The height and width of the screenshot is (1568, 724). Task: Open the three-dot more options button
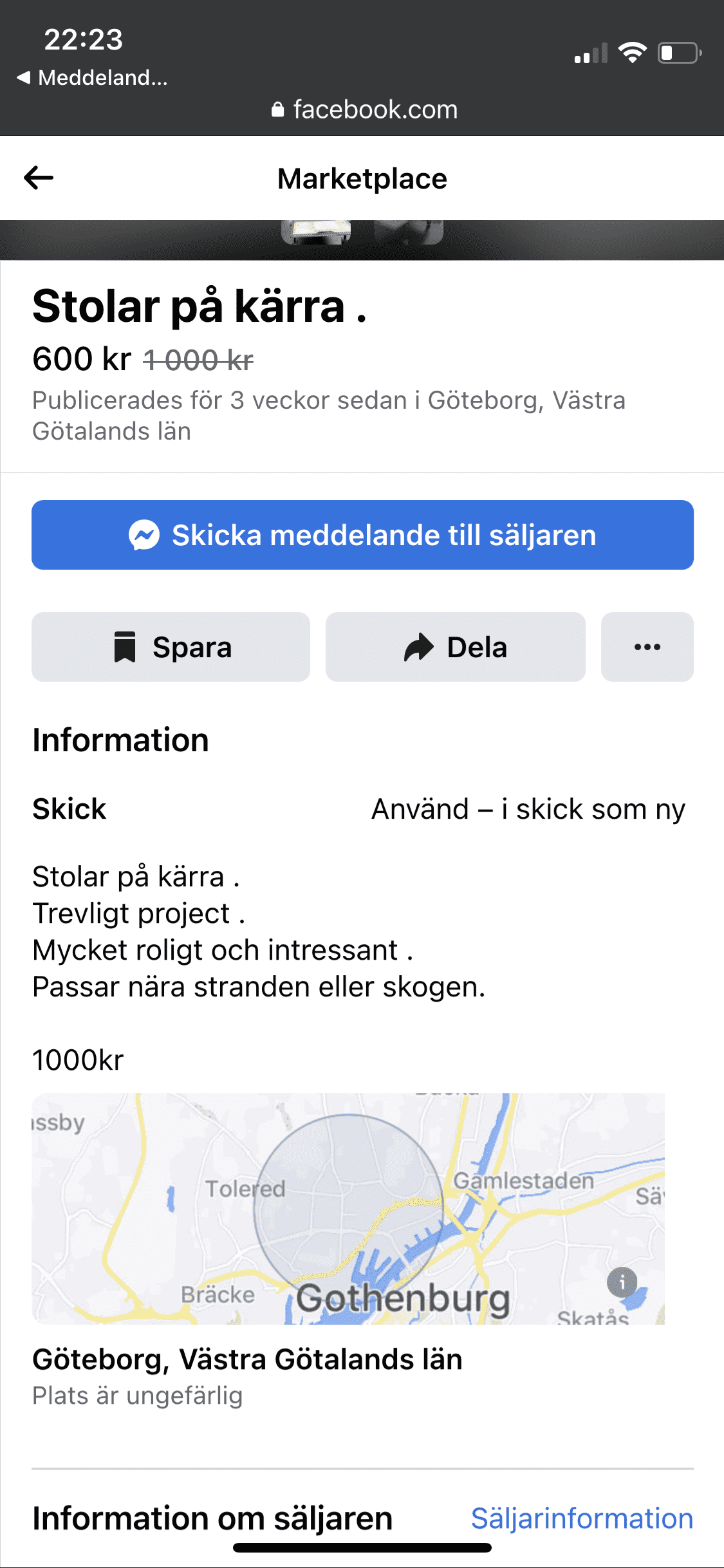coord(647,647)
